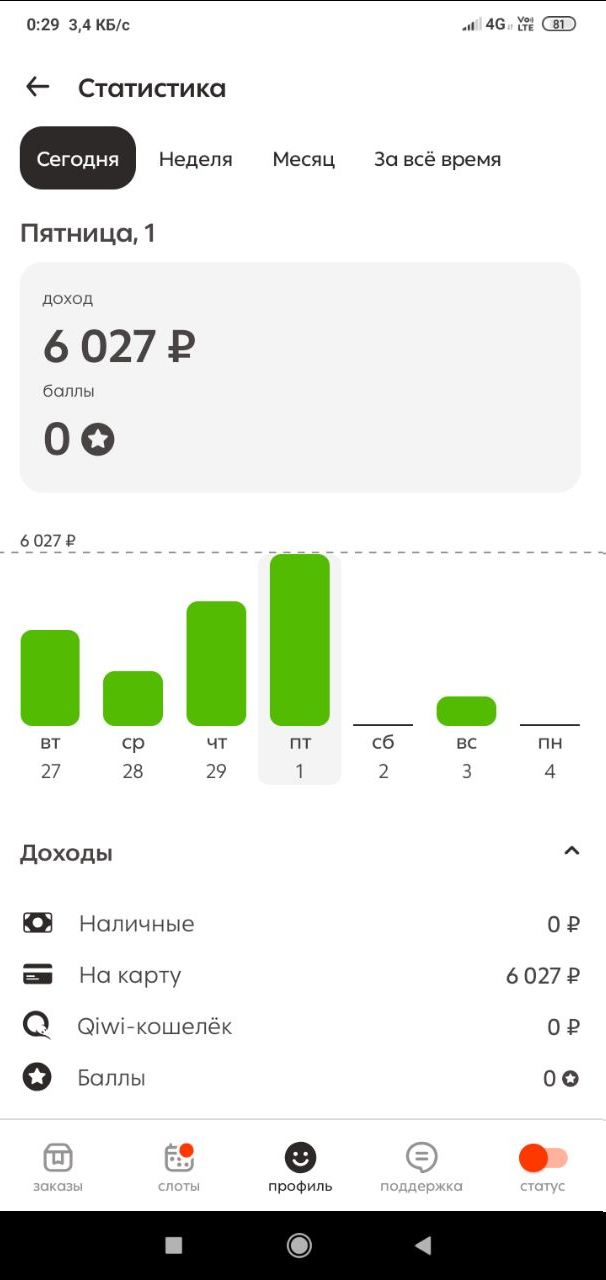This screenshot has width=606, height=1280.
Task: Tap the system back button
Action: point(423,1245)
